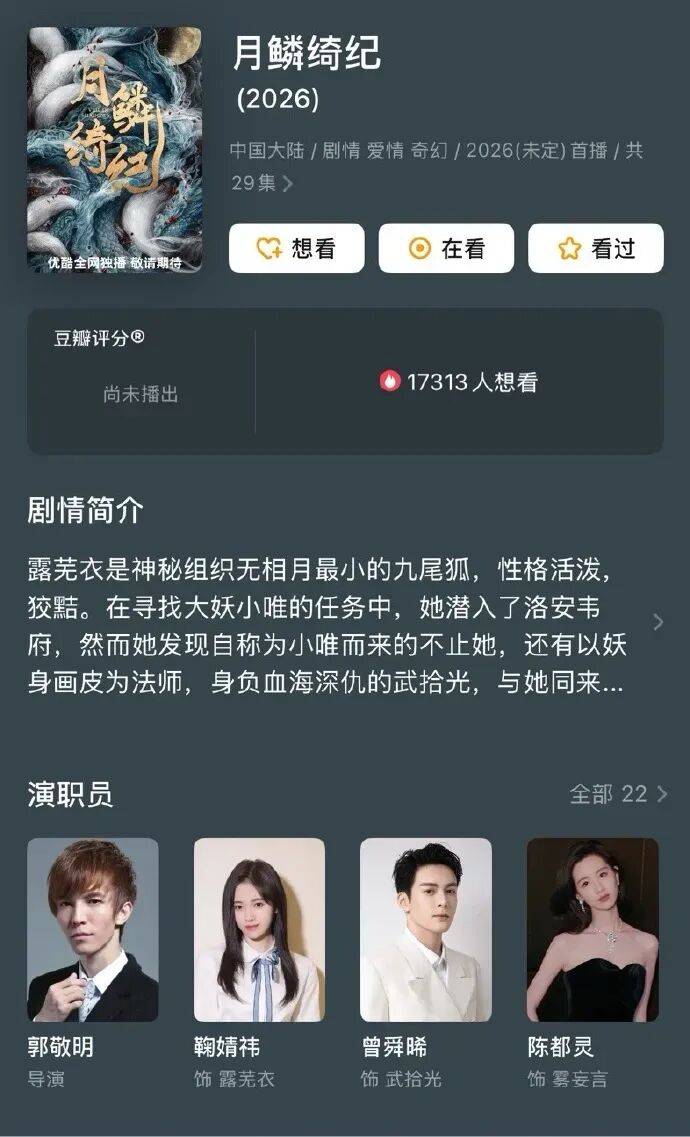Mark the drama as 在看

click(446, 248)
